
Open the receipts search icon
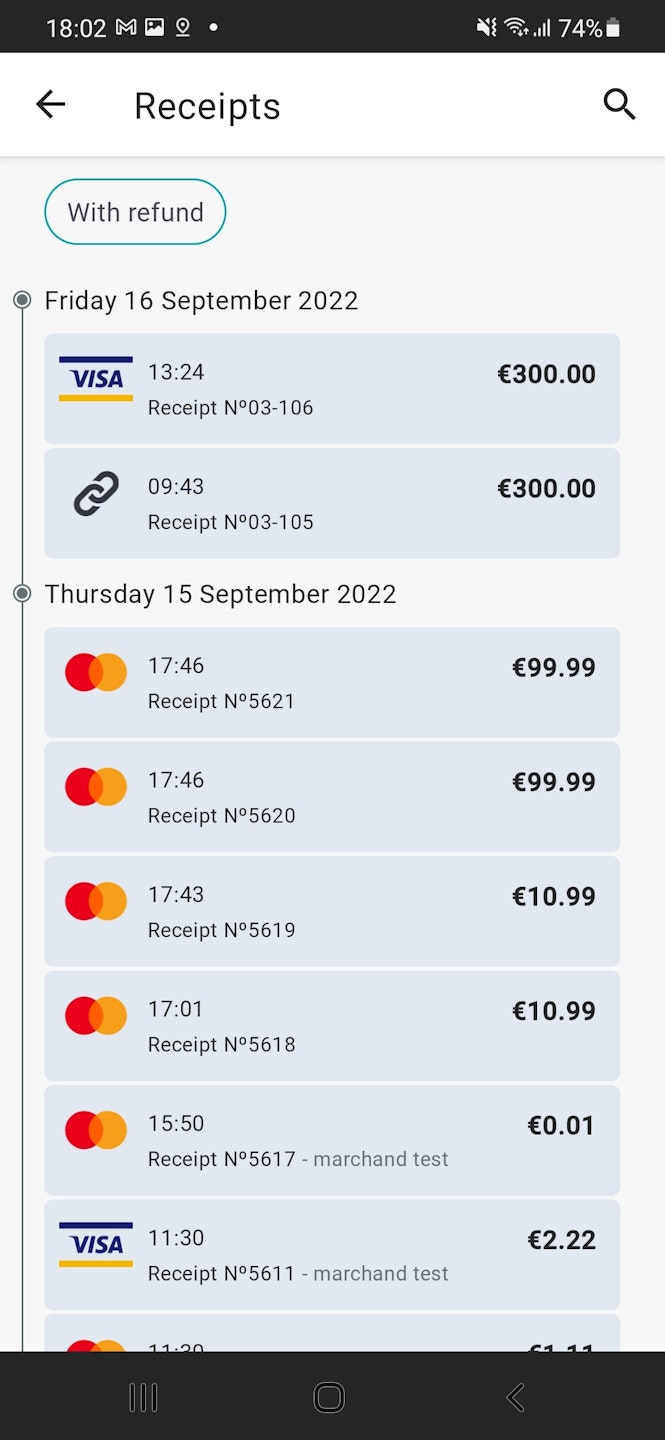[619, 104]
